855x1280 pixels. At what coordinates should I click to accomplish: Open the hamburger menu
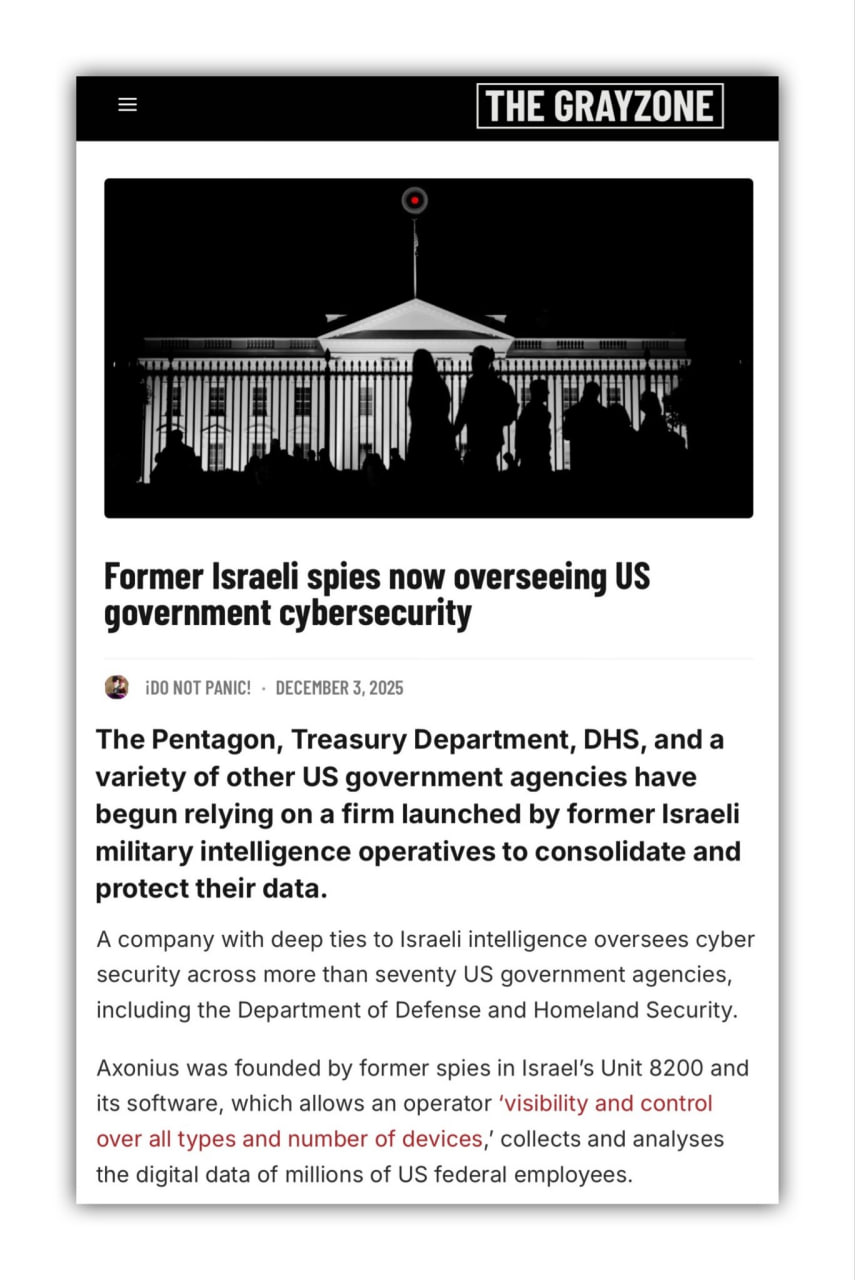tap(127, 105)
